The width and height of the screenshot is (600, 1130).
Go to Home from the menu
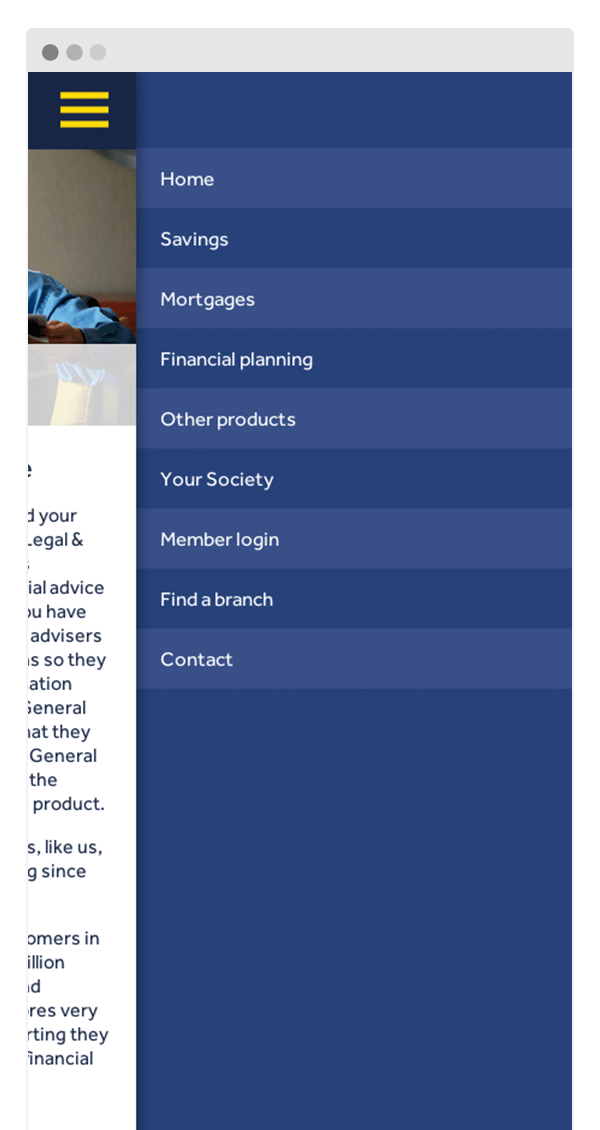click(187, 179)
